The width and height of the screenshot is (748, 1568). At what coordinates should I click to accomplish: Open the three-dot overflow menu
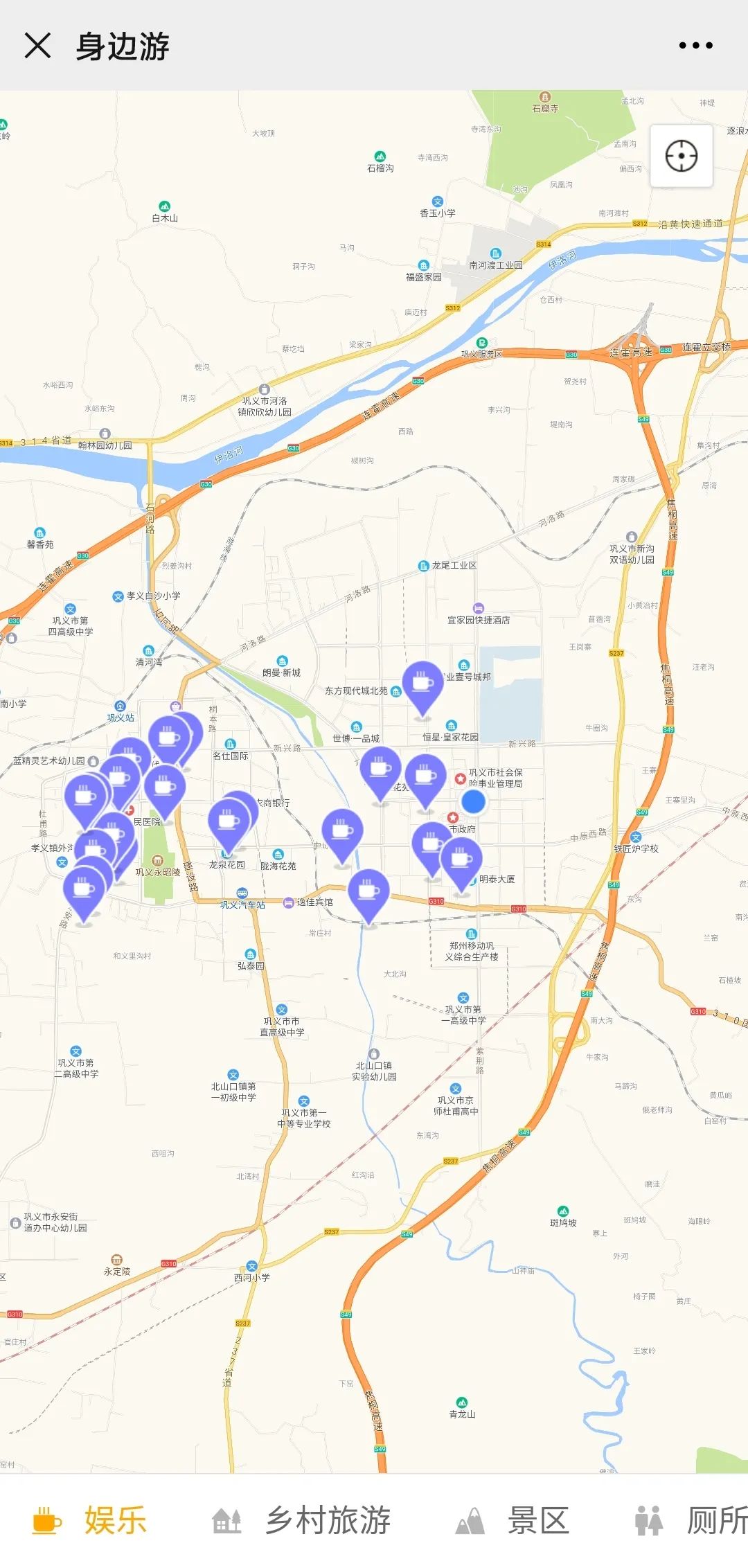[x=695, y=46]
